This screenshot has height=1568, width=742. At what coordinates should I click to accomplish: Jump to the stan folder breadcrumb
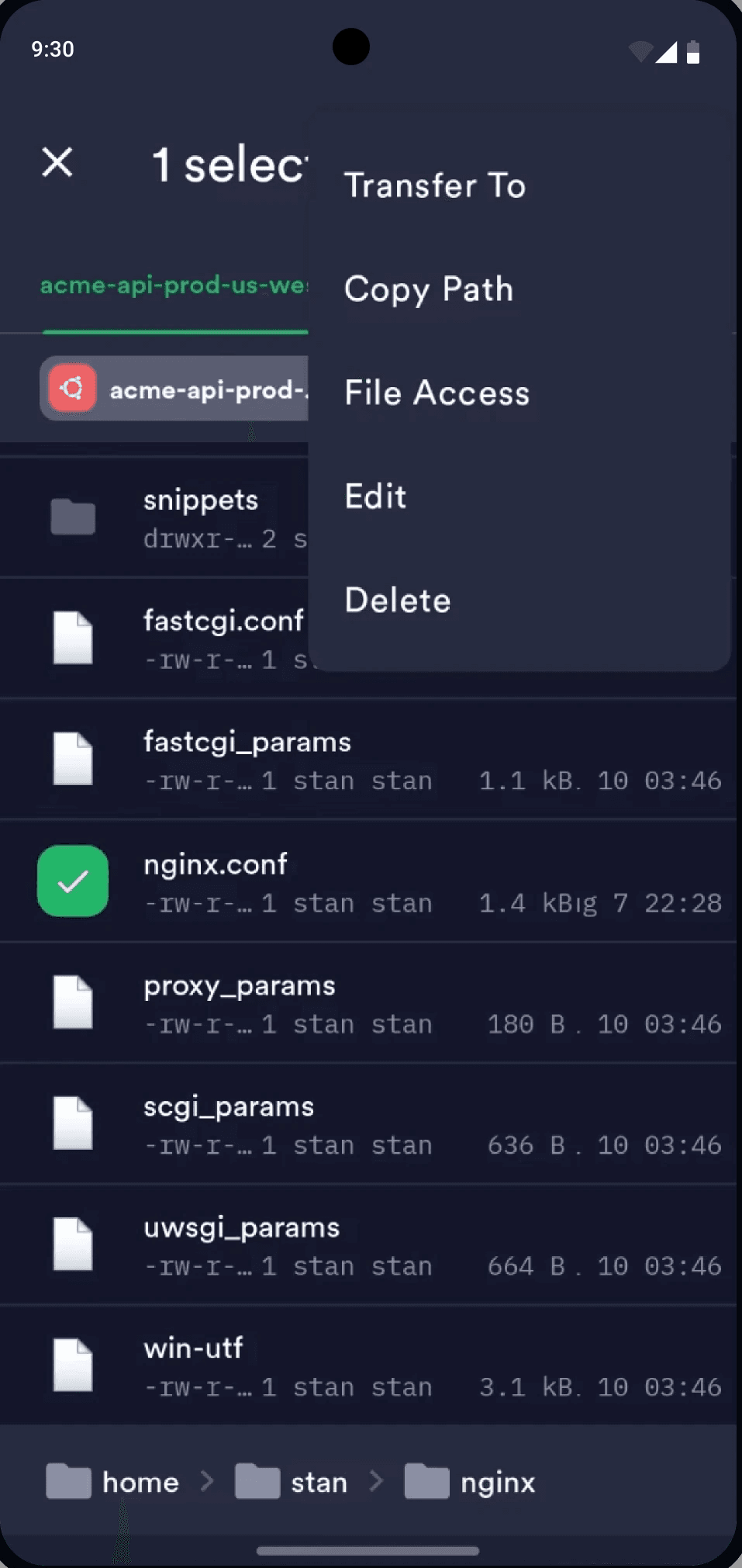coord(292,1482)
